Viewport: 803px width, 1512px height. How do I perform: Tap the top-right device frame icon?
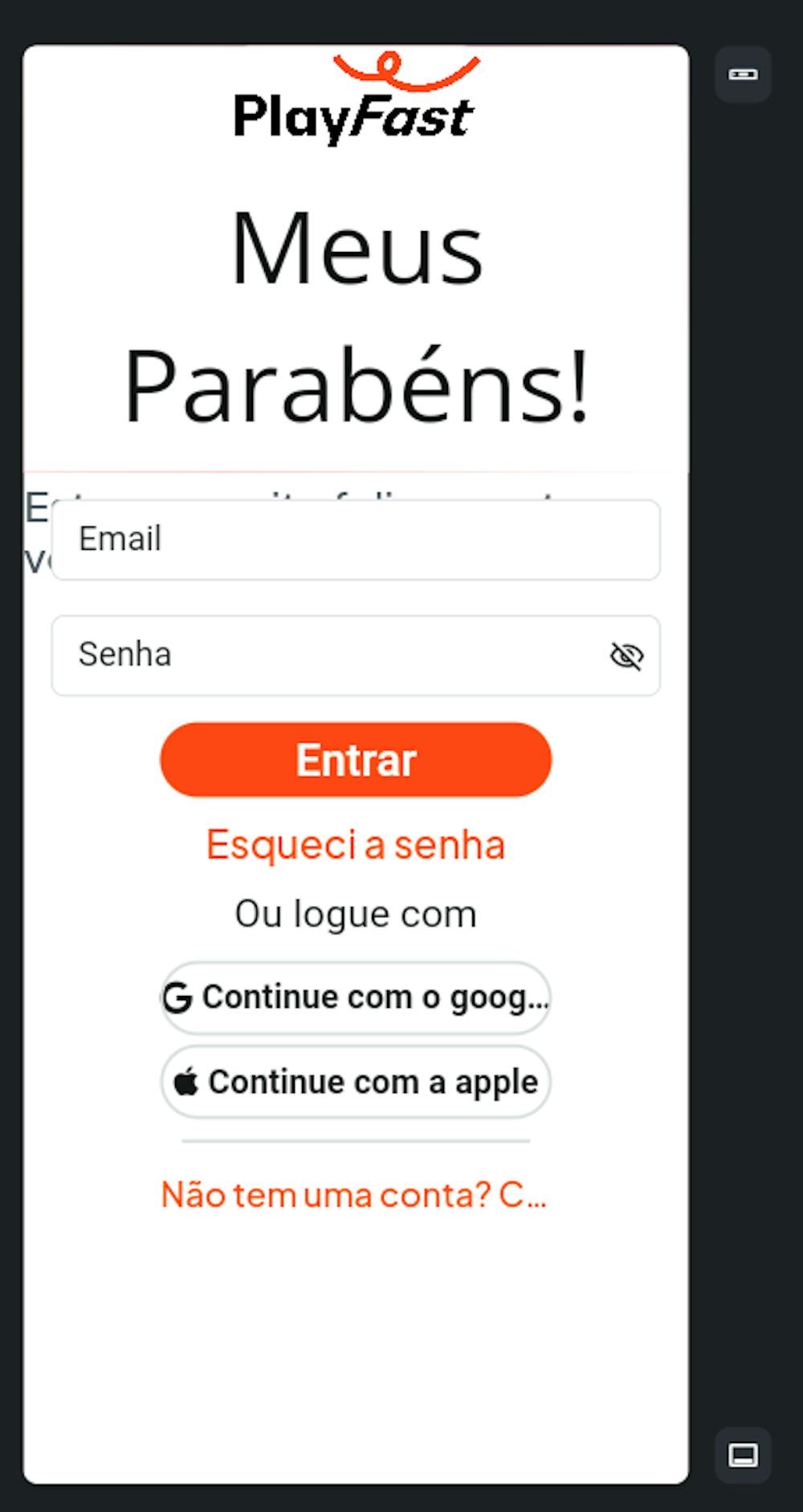743,75
